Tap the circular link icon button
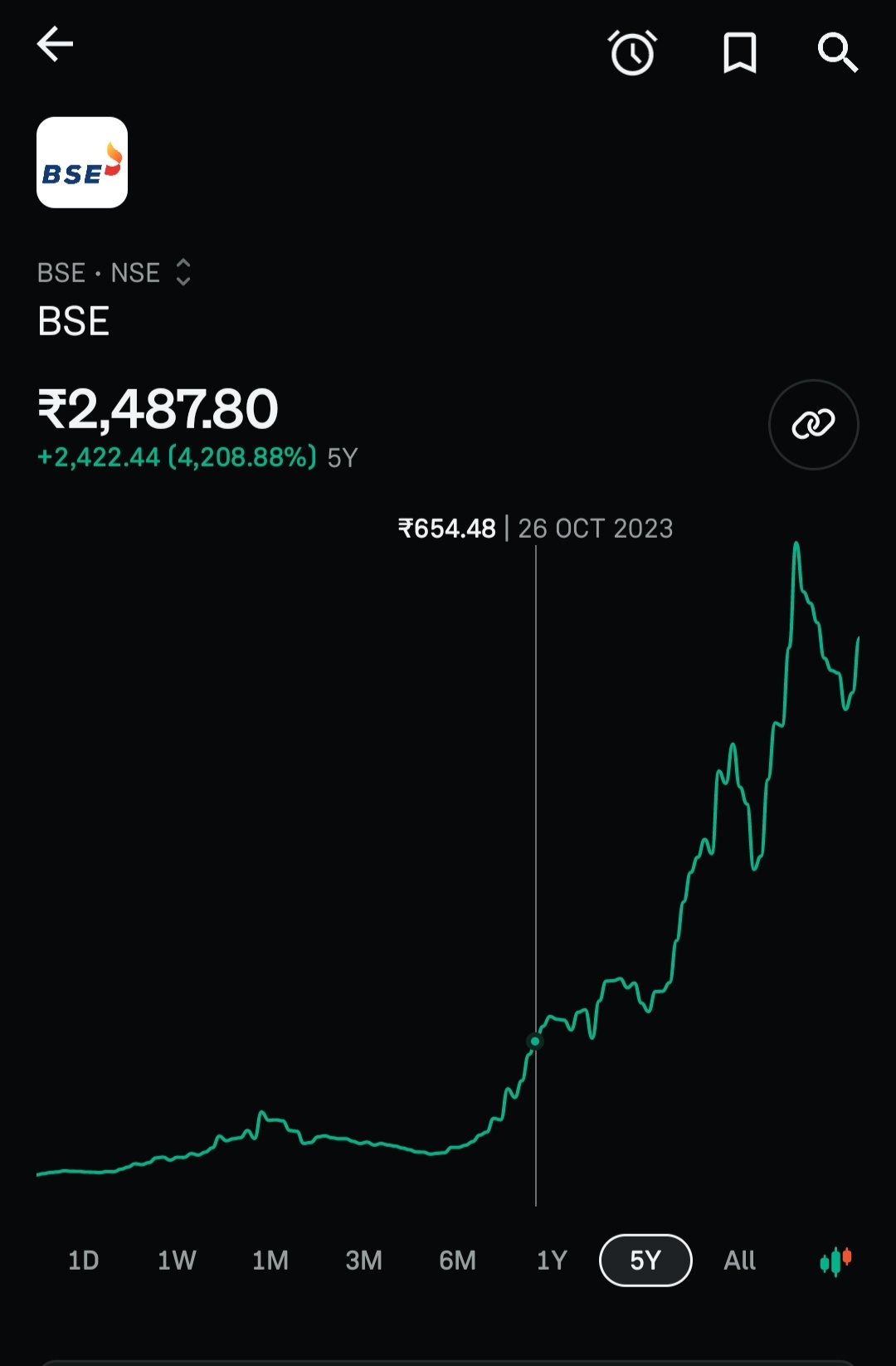 point(813,425)
